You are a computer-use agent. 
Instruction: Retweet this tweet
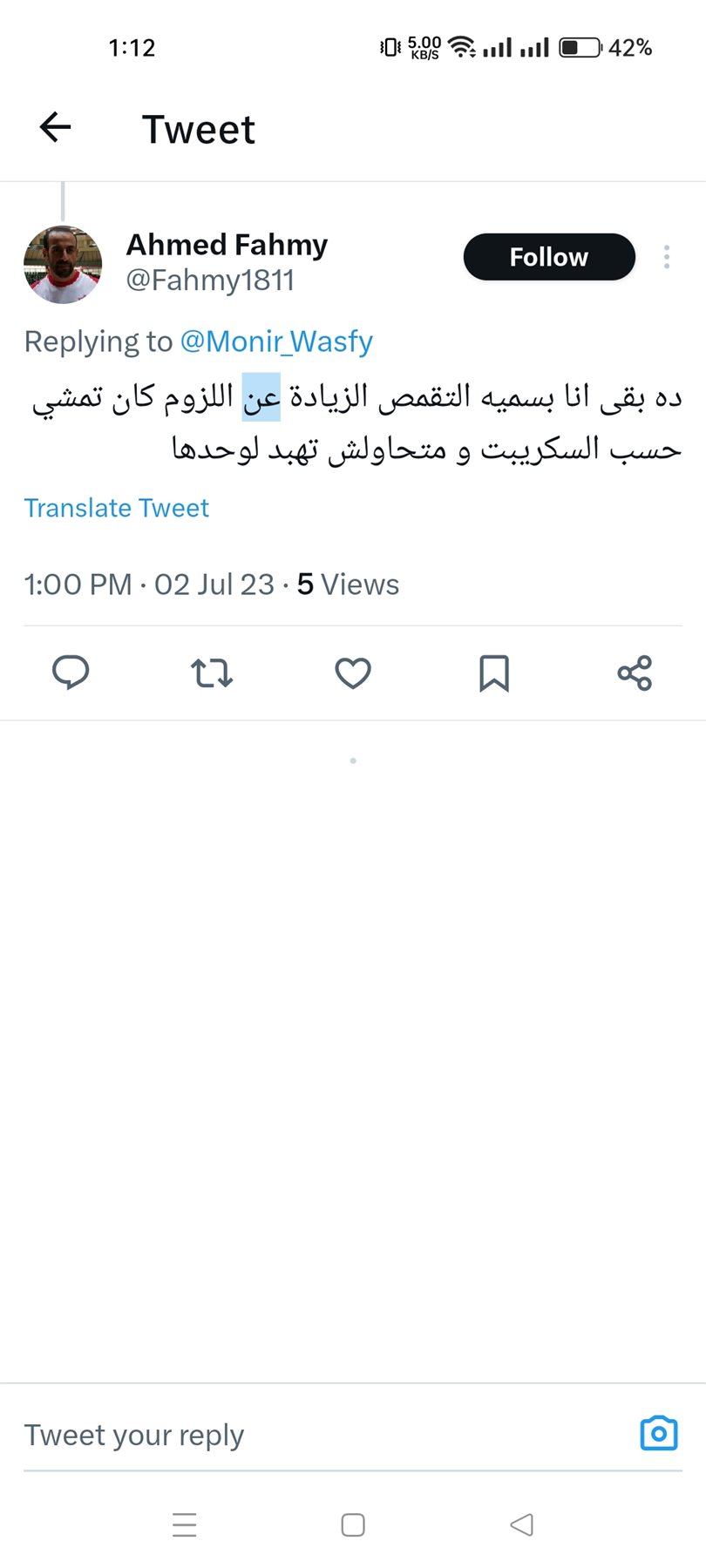click(x=212, y=672)
